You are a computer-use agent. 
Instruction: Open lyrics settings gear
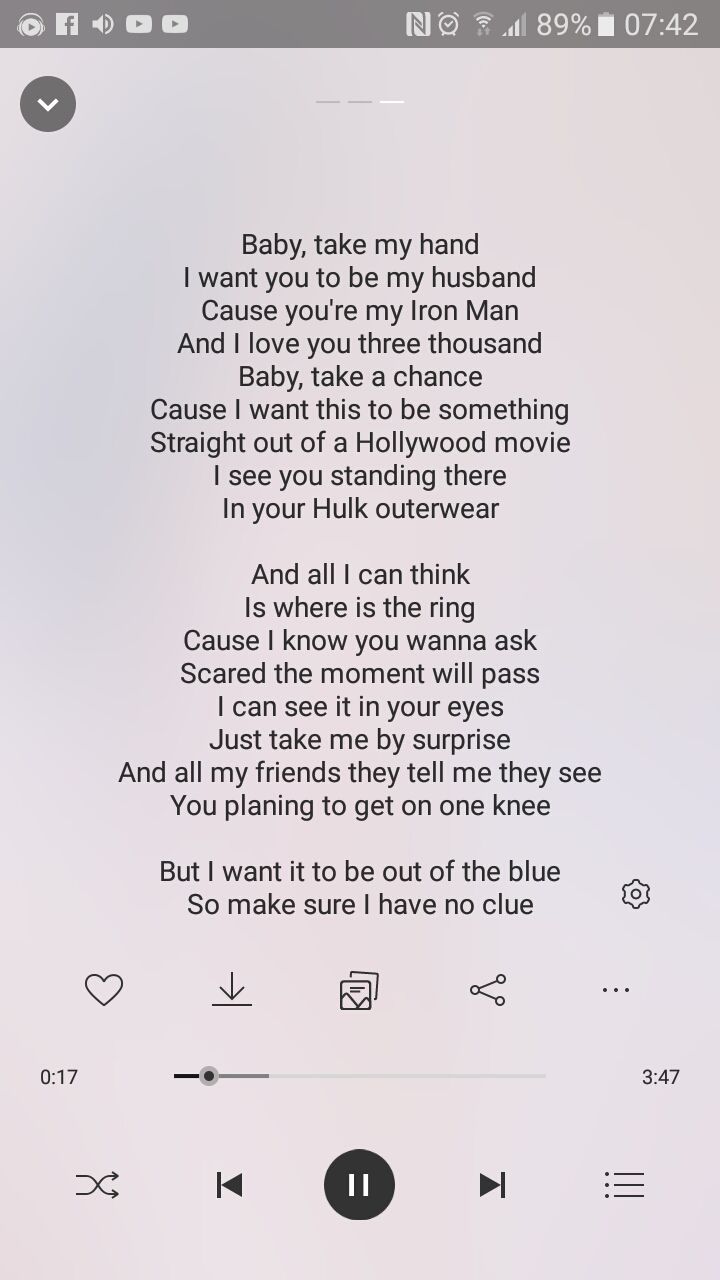636,894
